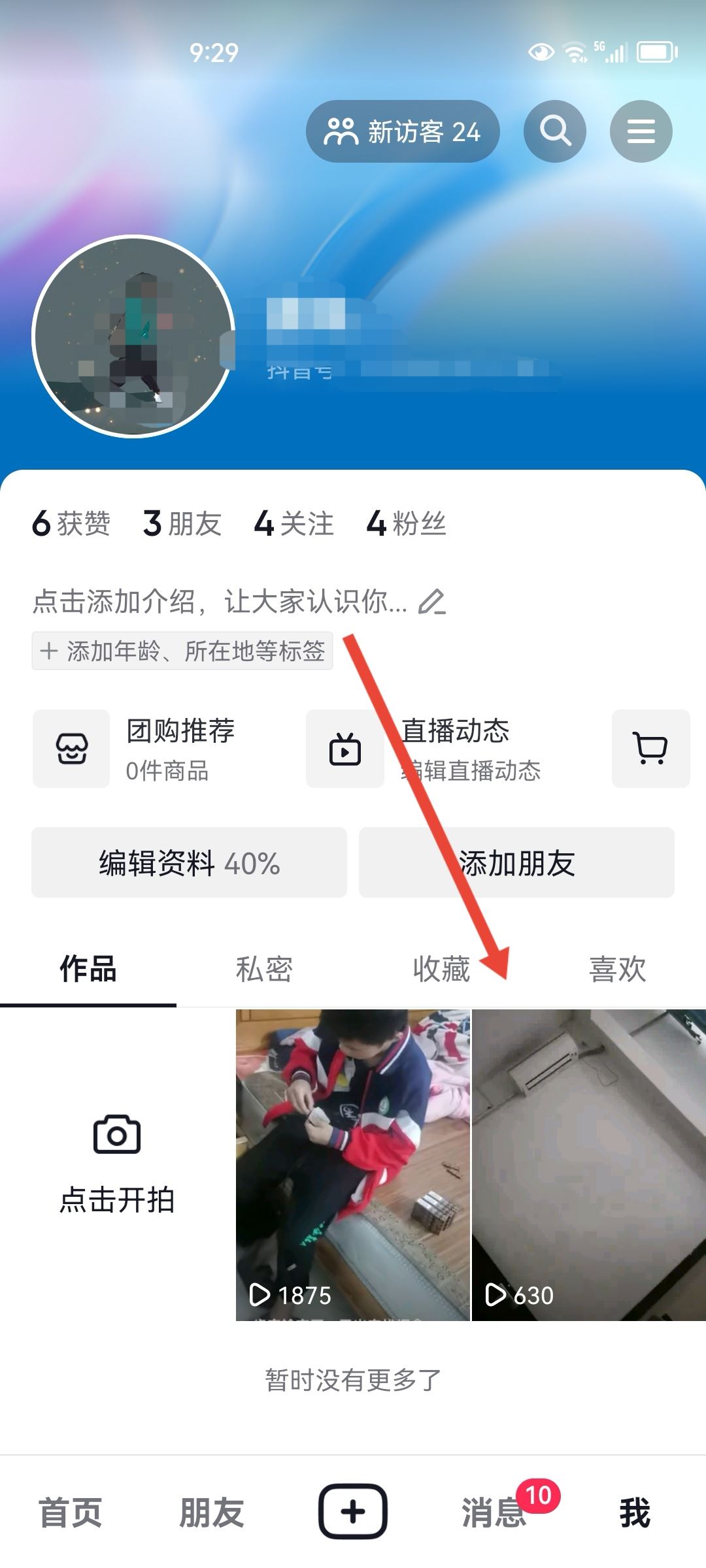Screen dimensions: 706x1568
Task: Open the search icon at top
Action: click(x=555, y=131)
